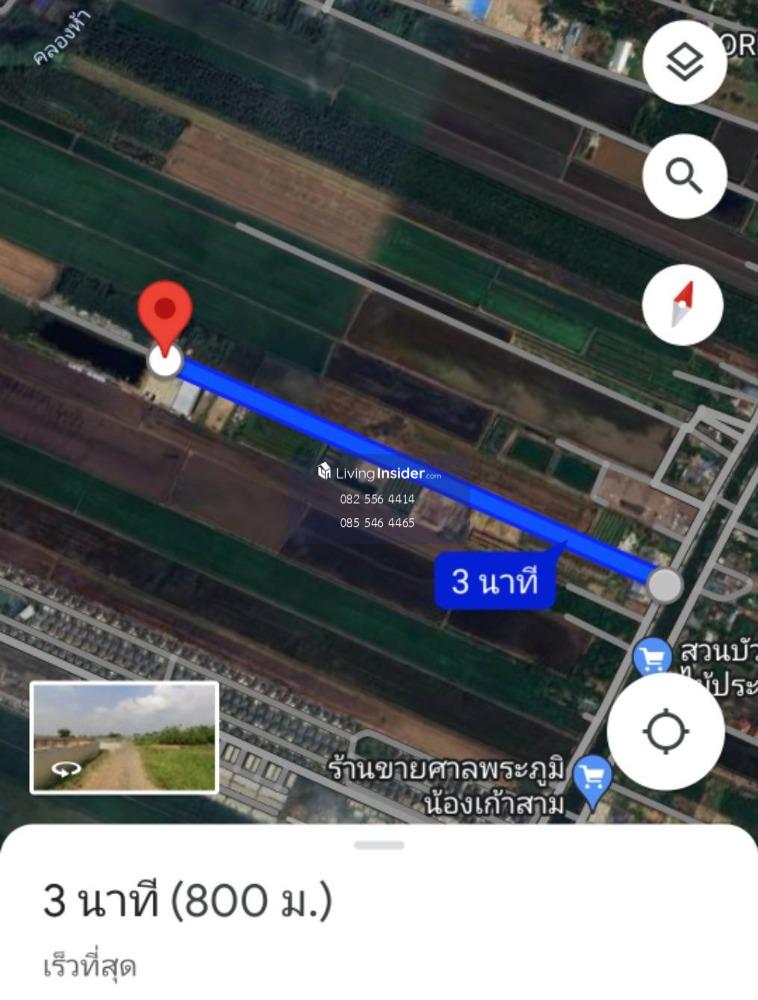The image size is (758, 1000).
Task: Select the สวนบัว shop marker
Action: tap(653, 658)
